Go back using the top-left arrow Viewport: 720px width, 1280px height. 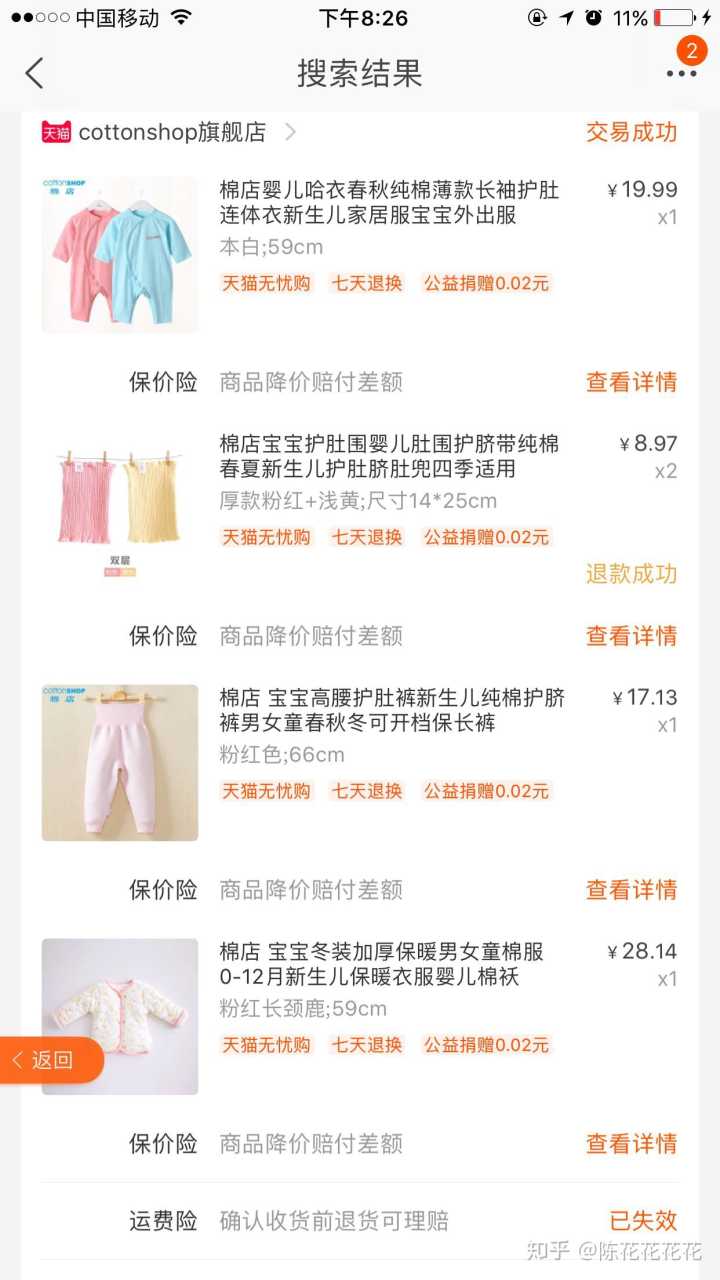click(35, 73)
